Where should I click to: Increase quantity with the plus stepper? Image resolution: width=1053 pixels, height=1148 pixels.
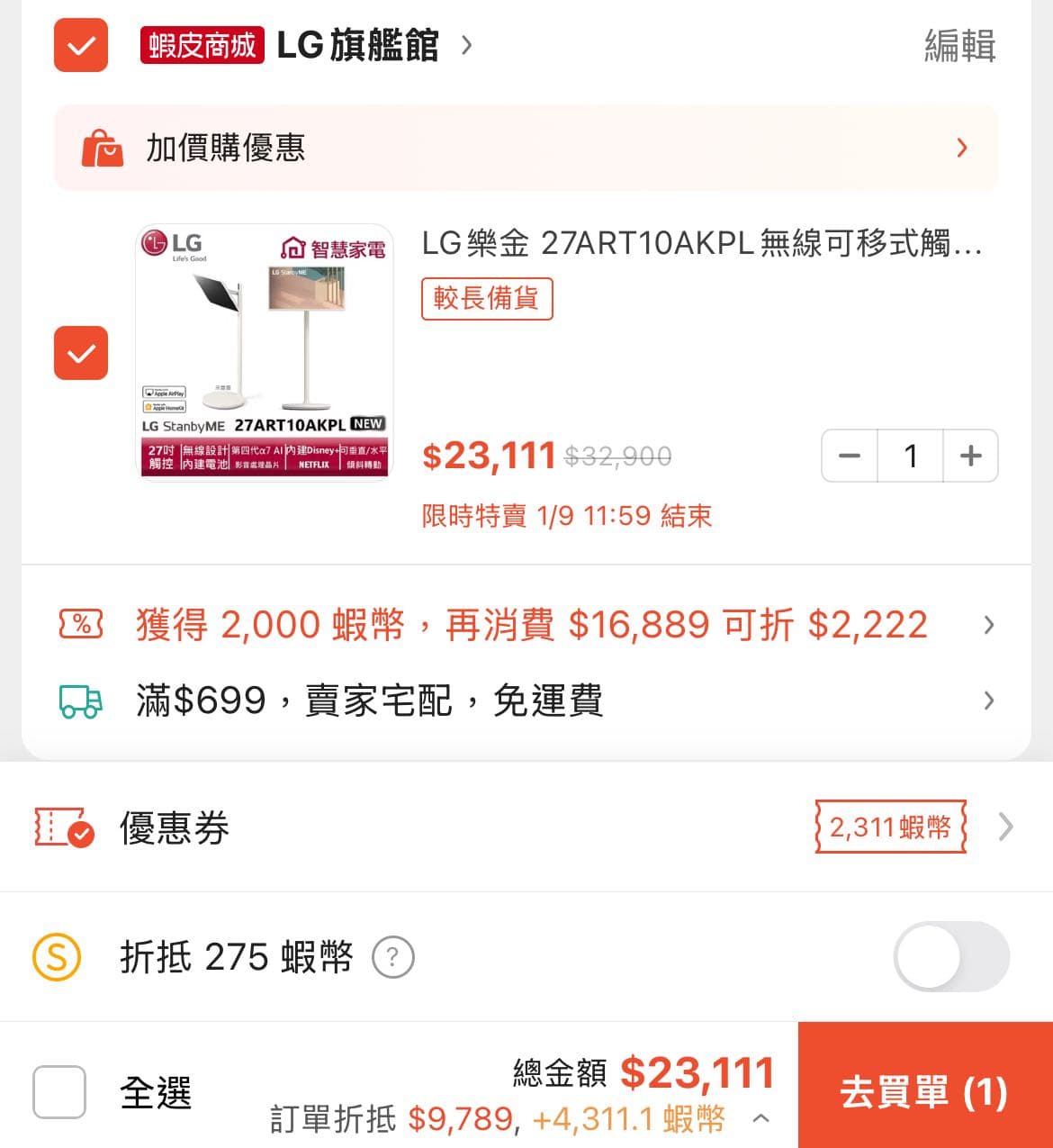pos(970,456)
